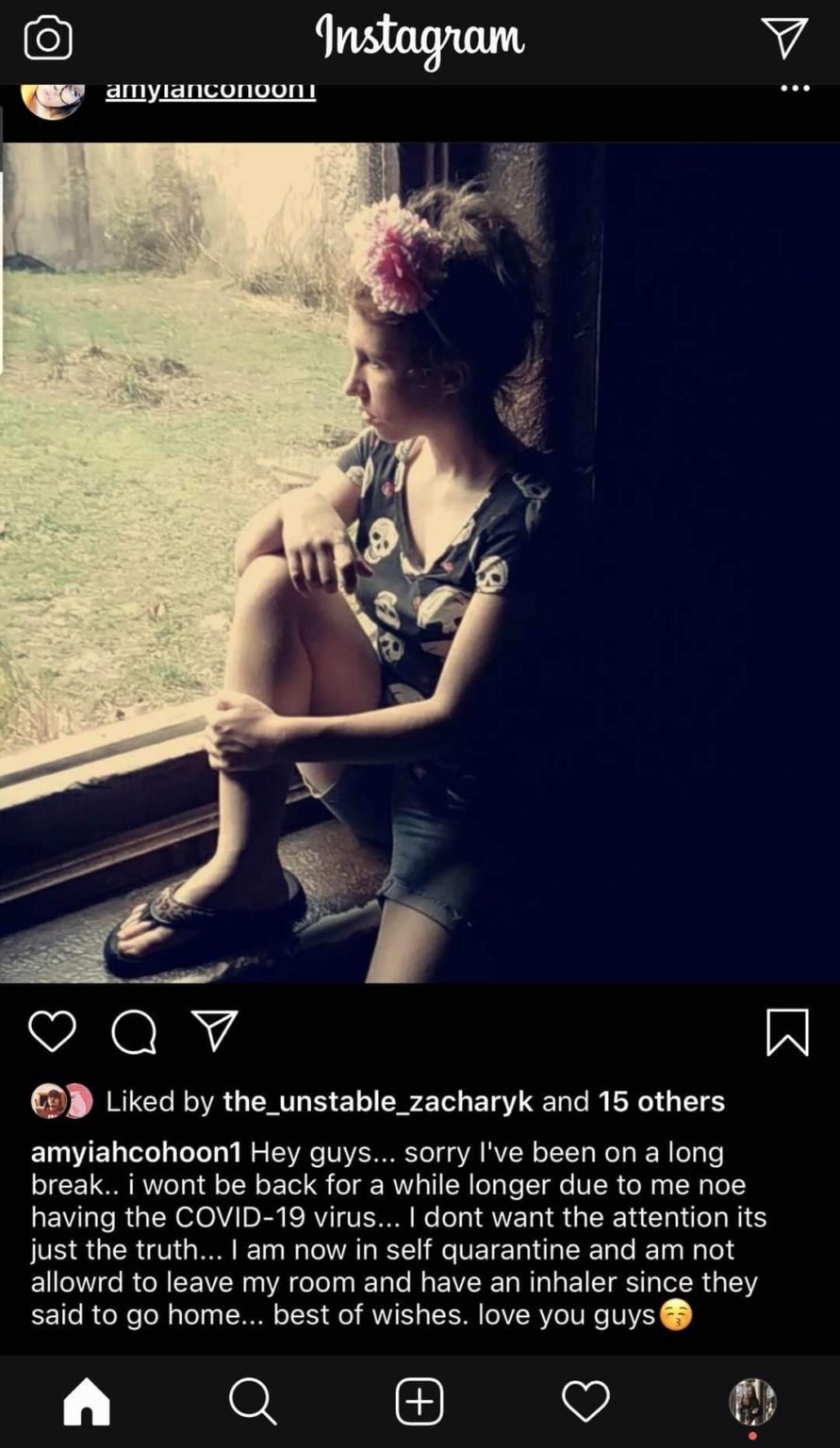Open the_unstable_zacharyk's profile from likes
Image resolution: width=840 pixels, height=1448 pixels.
pyautogui.click(x=377, y=1101)
